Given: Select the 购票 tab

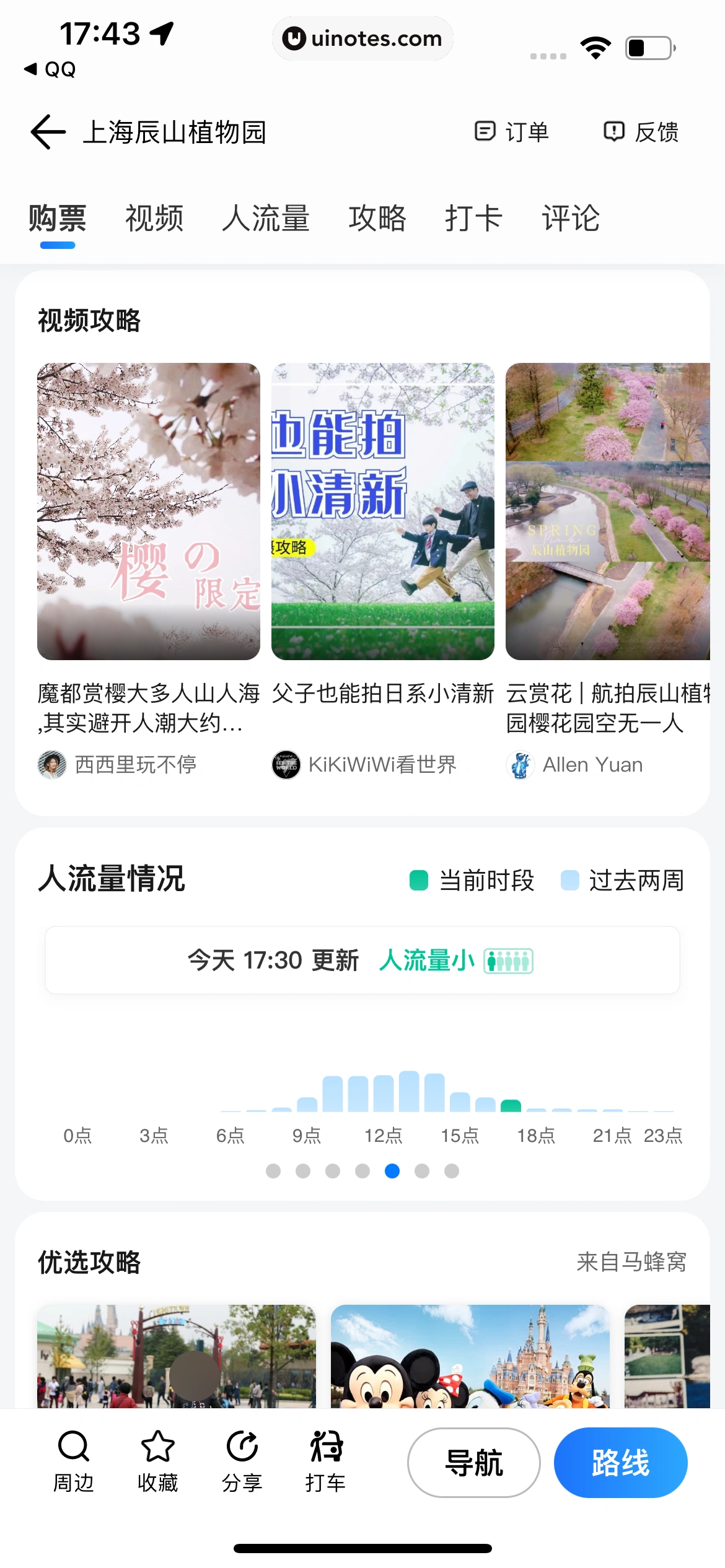Looking at the screenshot, I should coord(58,219).
